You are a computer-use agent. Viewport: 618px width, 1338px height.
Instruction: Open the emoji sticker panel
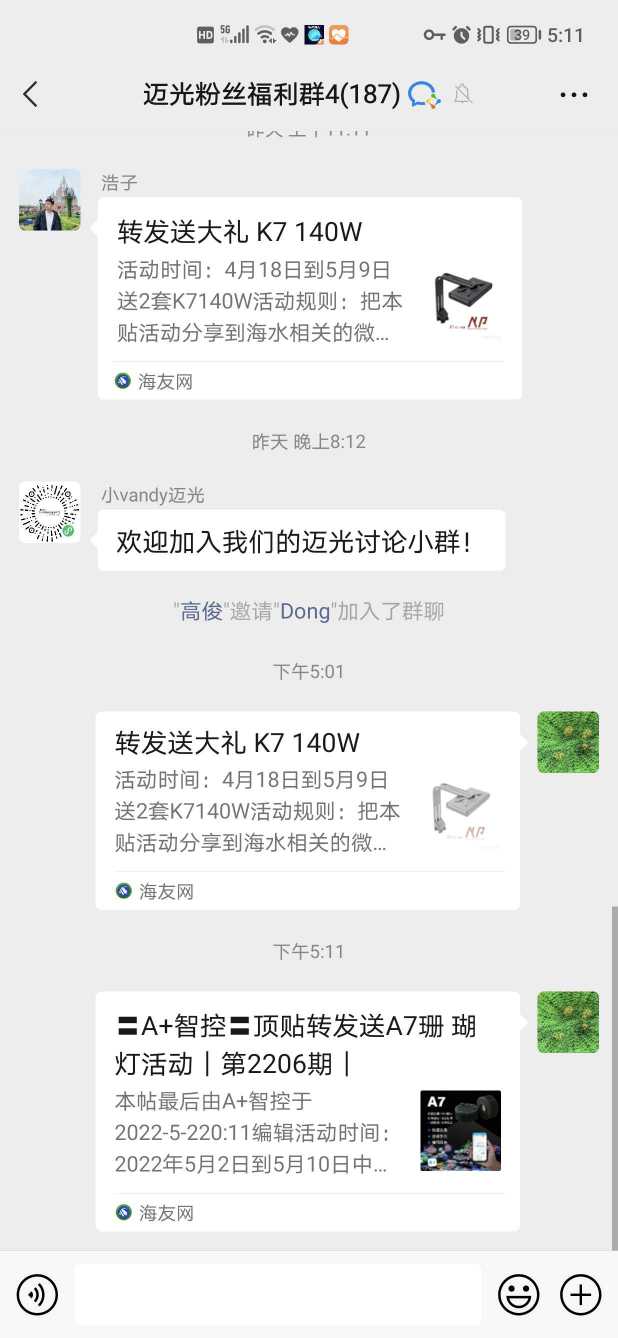(x=518, y=1296)
